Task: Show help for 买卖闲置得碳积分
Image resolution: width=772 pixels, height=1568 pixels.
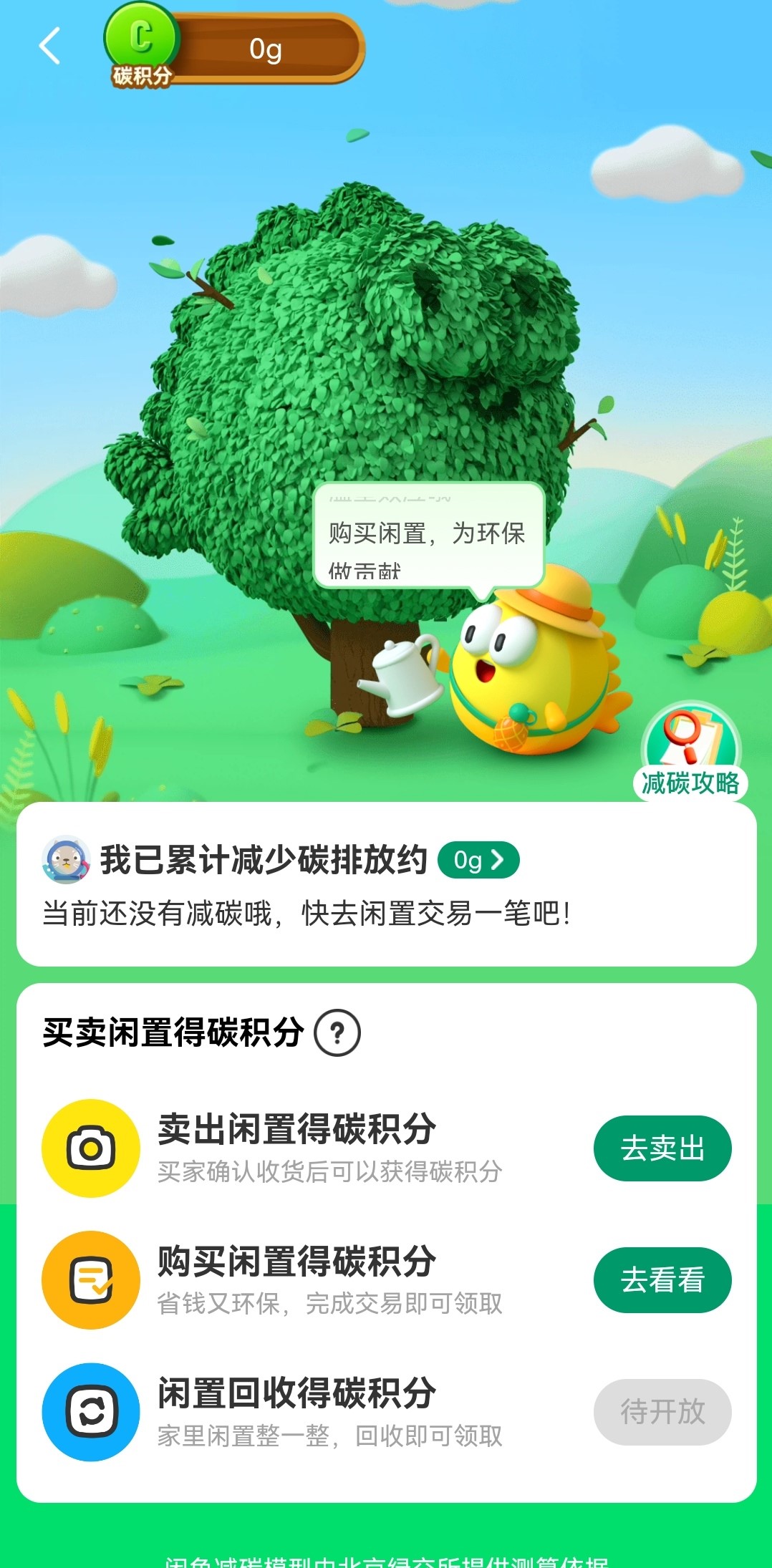Action: tap(337, 1032)
